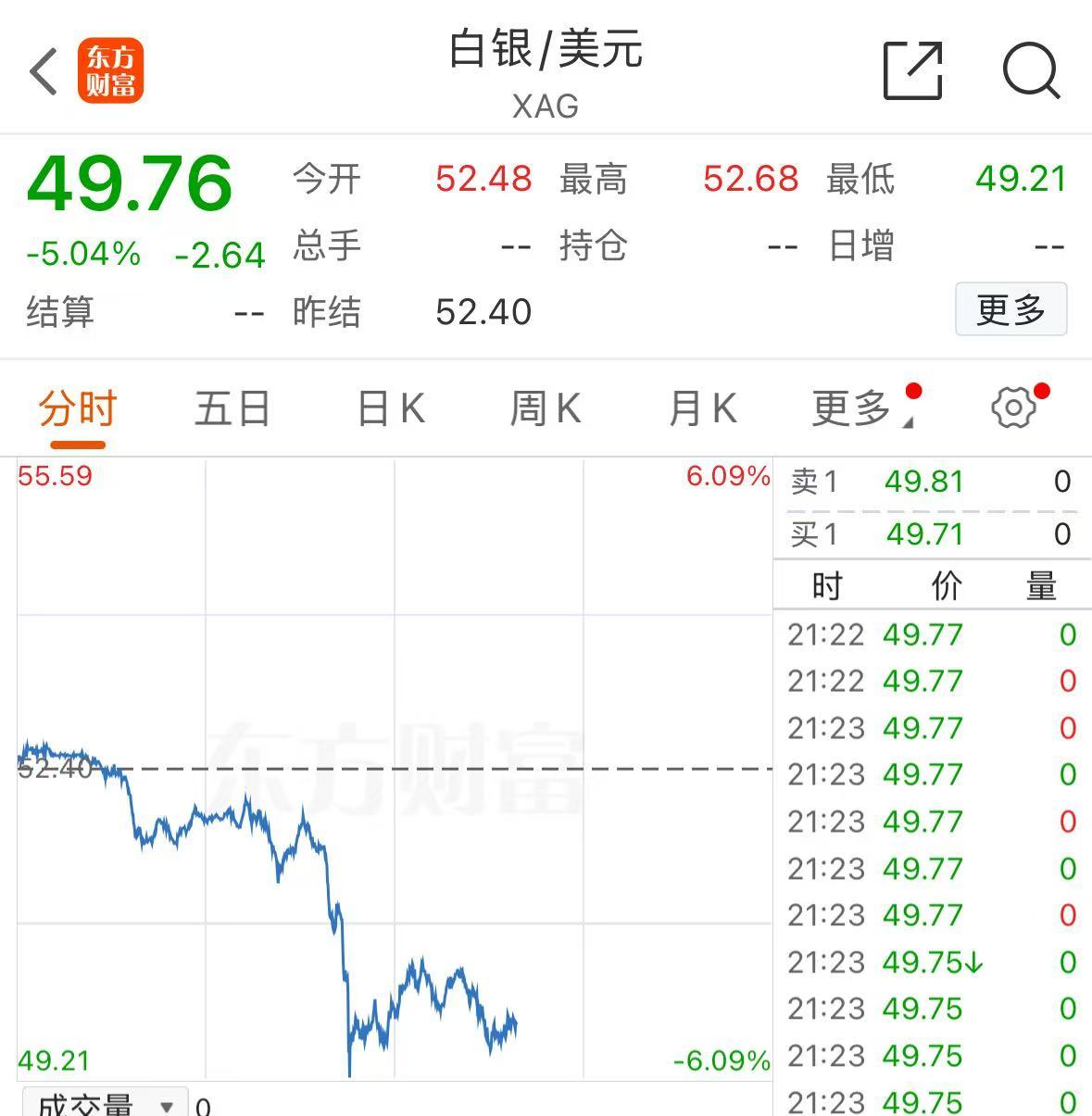
Task: Tap the red dot on the settings gear
Action: pyautogui.click(x=1043, y=390)
